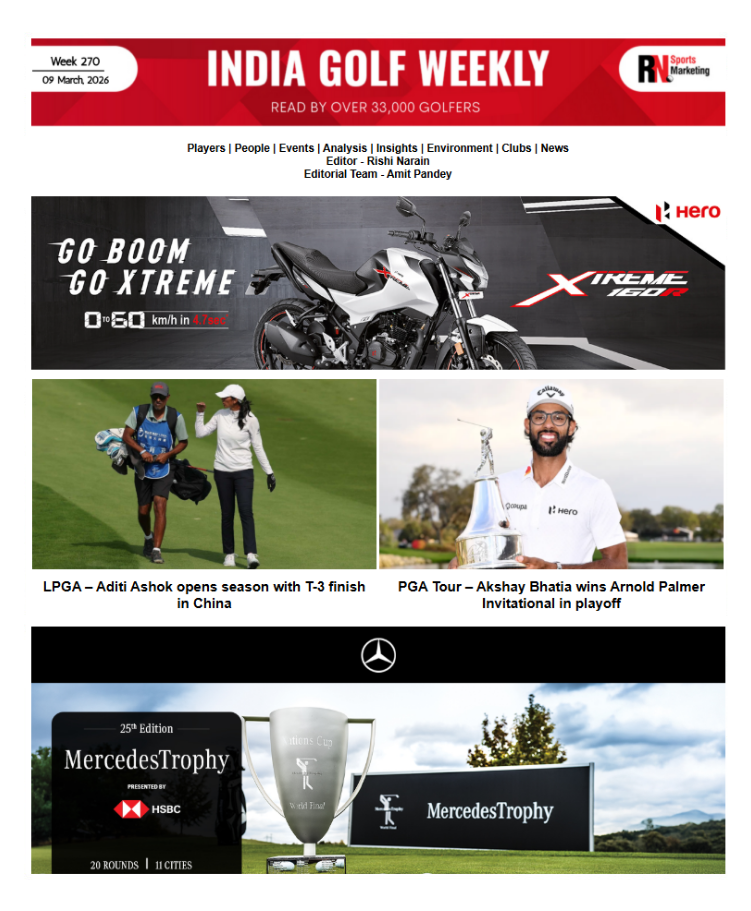
Task: Read PGA Tour Akshay Bhatia playoff win story
Action: click(x=551, y=595)
